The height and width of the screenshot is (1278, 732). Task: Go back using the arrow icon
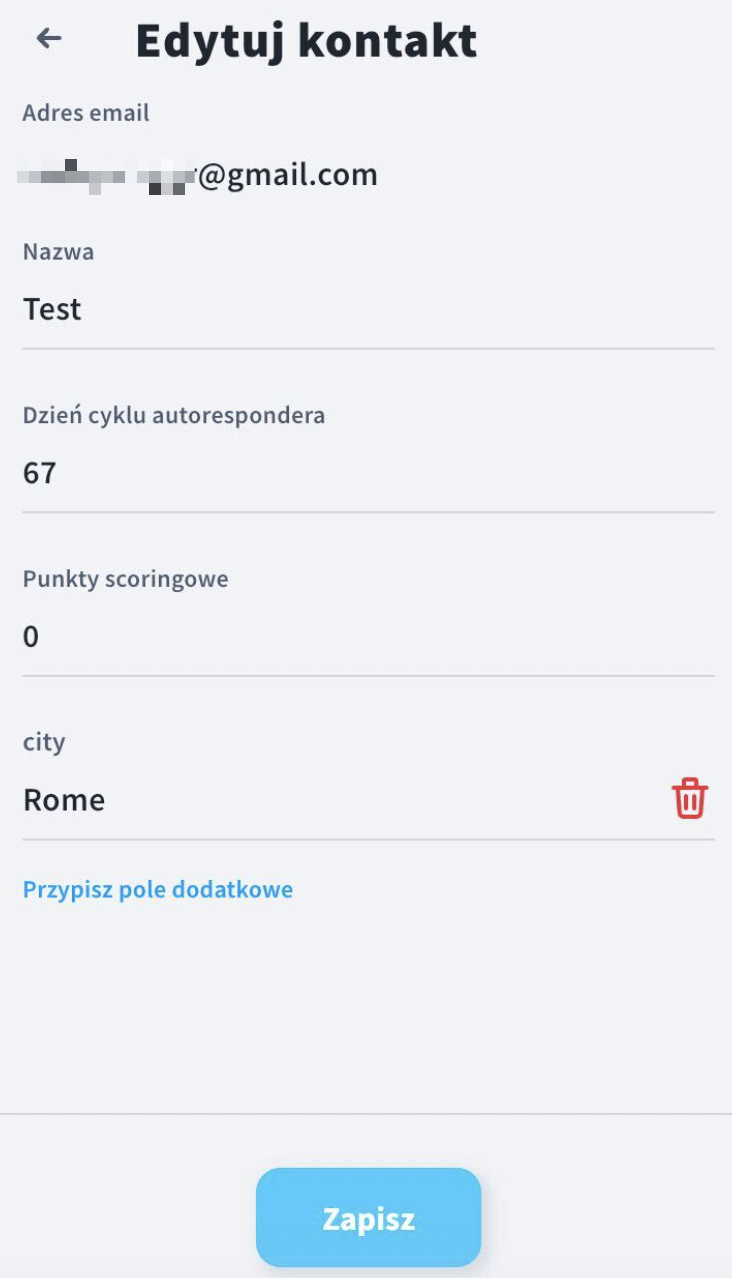pyautogui.click(x=49, y=39)
